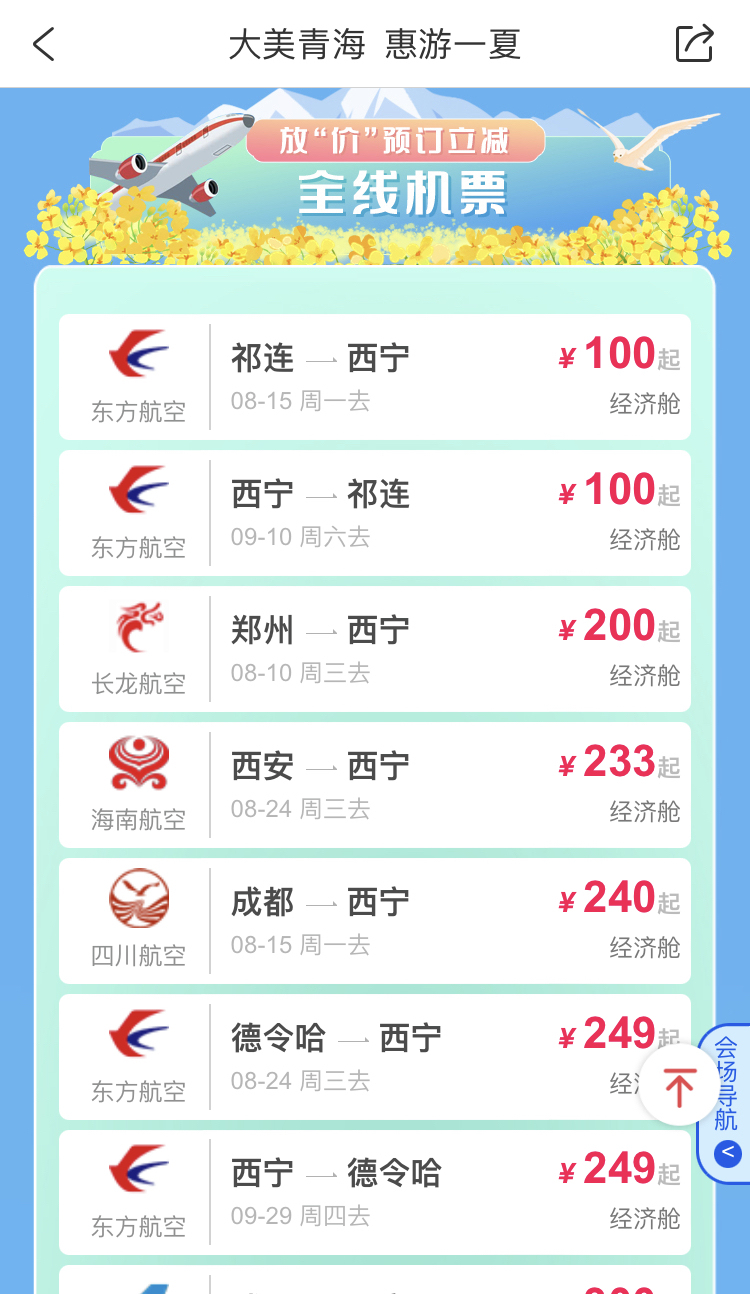
Task: Open 西宁 to 祁连 flight on 09-10
Action: (374, 513)
